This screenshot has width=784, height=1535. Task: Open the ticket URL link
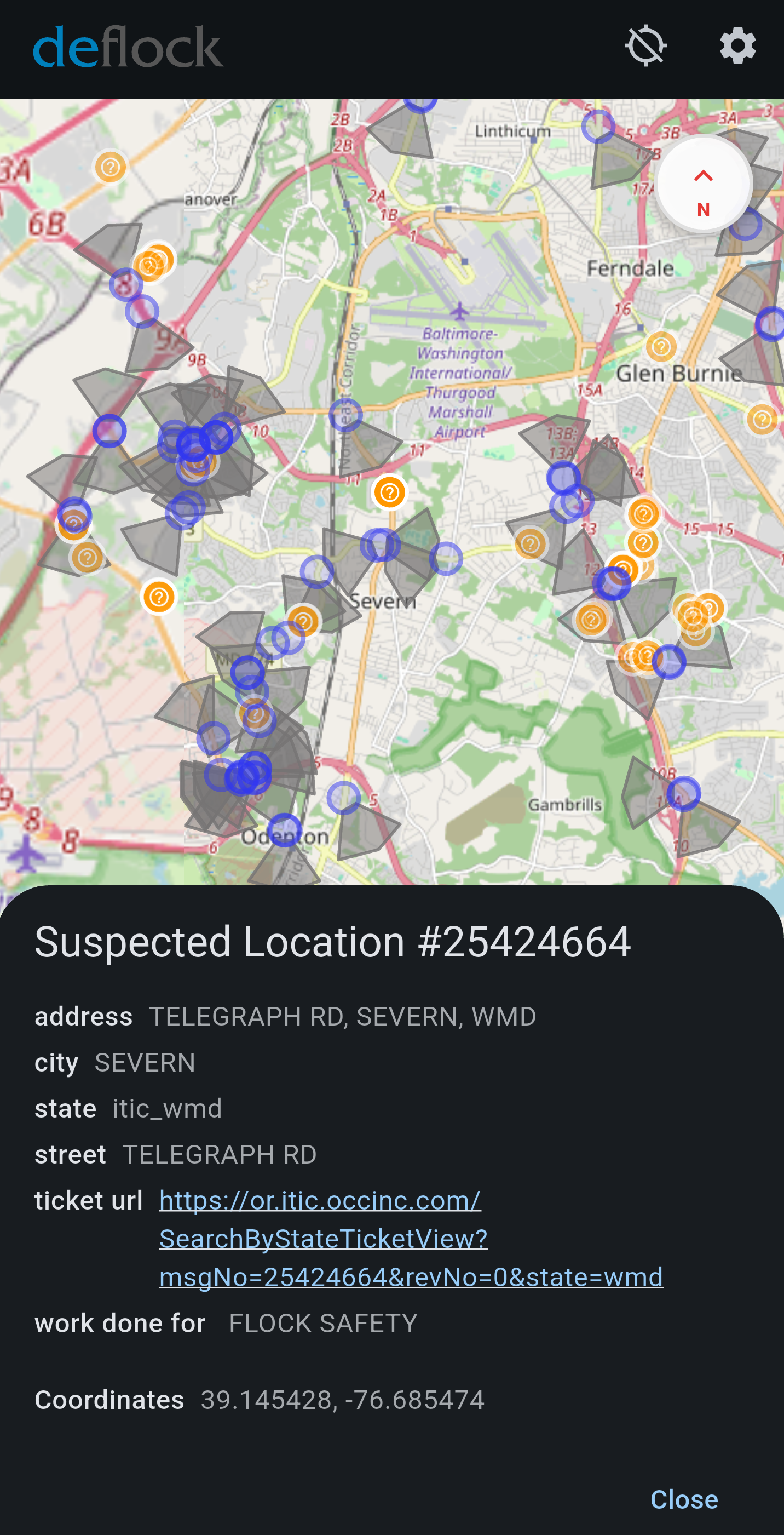411,1238
